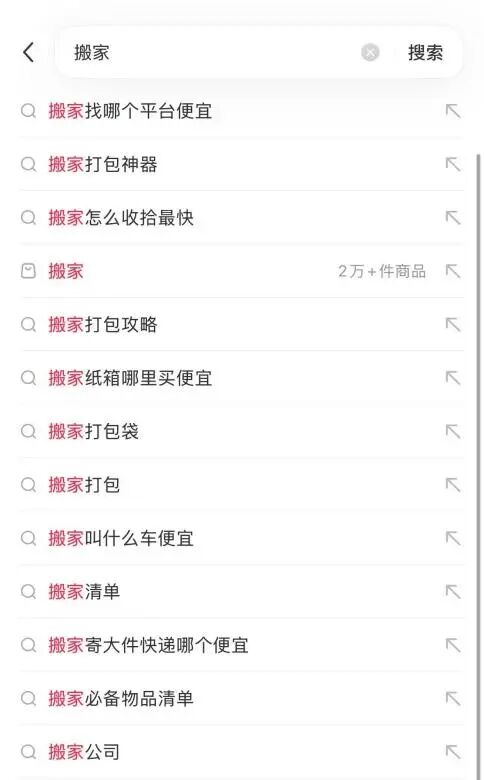The image size is (484, 780).
Task: Open suggestion 搬家清单
Action: pyautogui.click(x=241, y=591)
